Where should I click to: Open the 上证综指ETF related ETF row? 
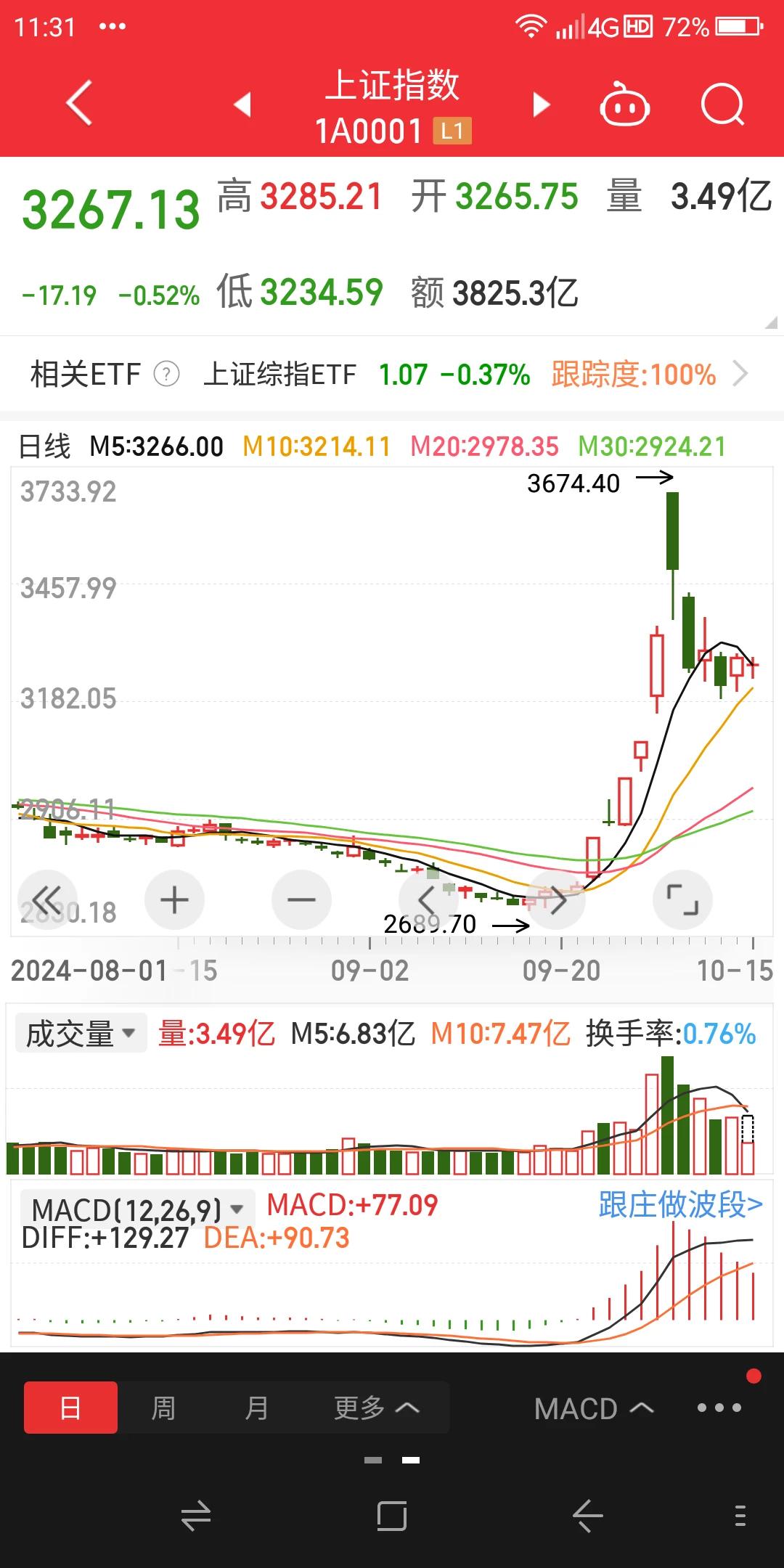(x=392, y=375)
